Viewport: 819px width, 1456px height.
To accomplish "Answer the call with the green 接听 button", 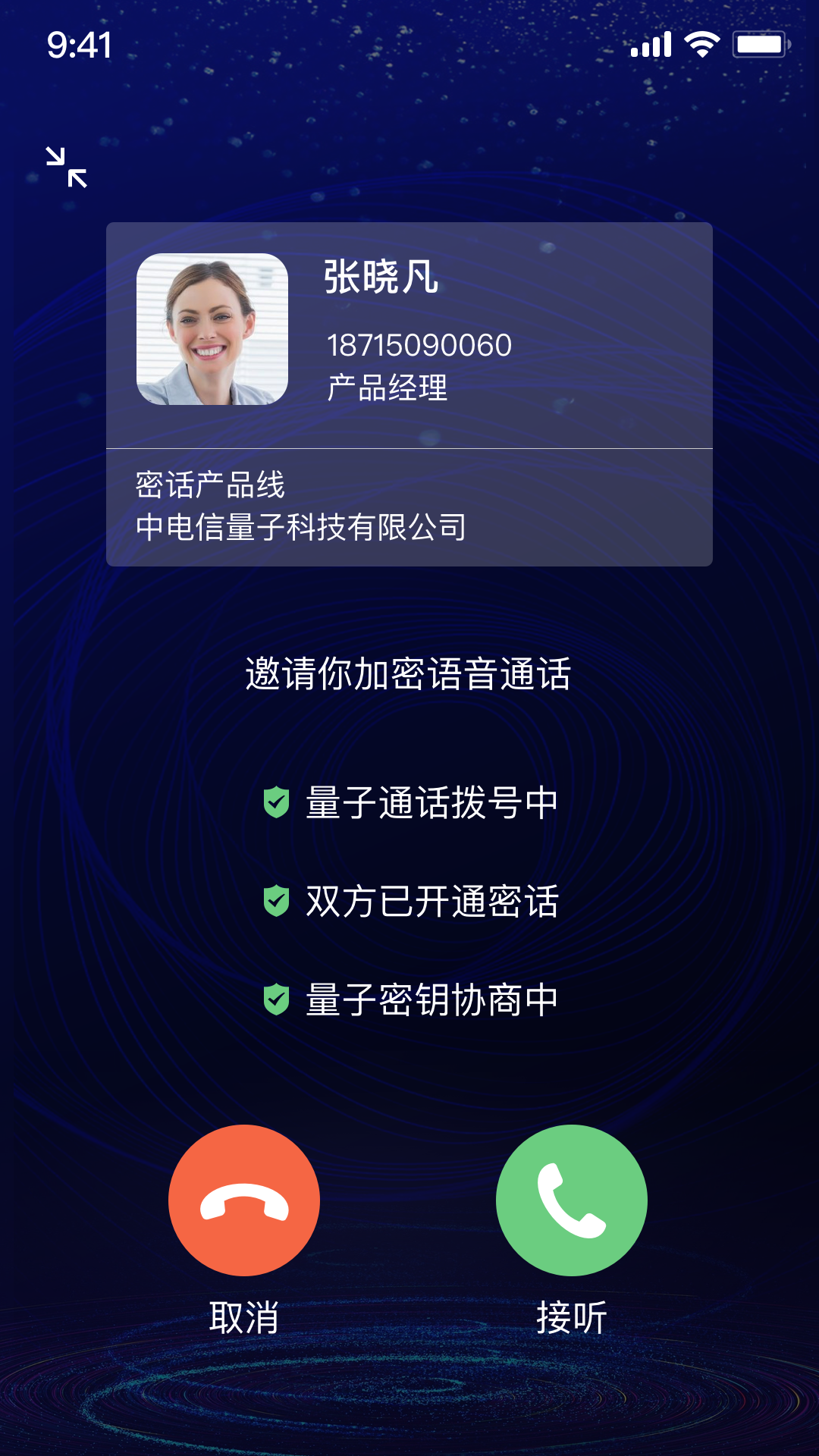I will [572, 1200].
